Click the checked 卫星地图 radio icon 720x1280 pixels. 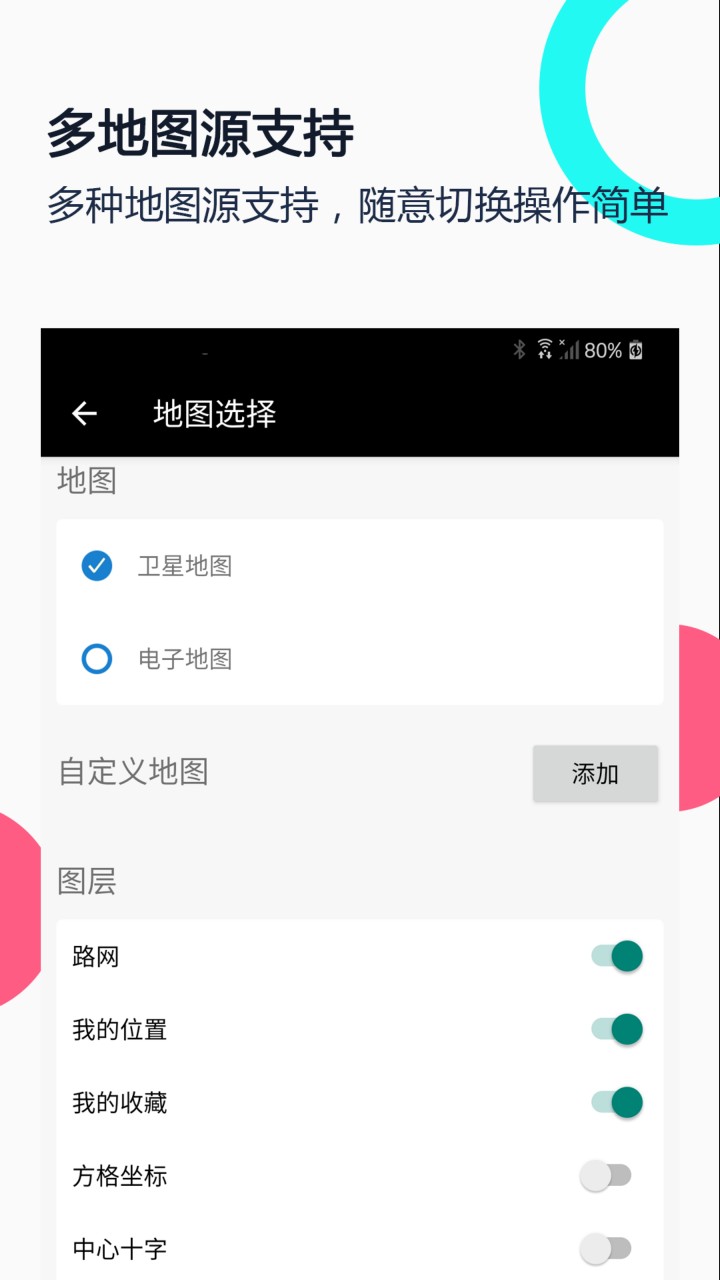[x=96, y=566]
